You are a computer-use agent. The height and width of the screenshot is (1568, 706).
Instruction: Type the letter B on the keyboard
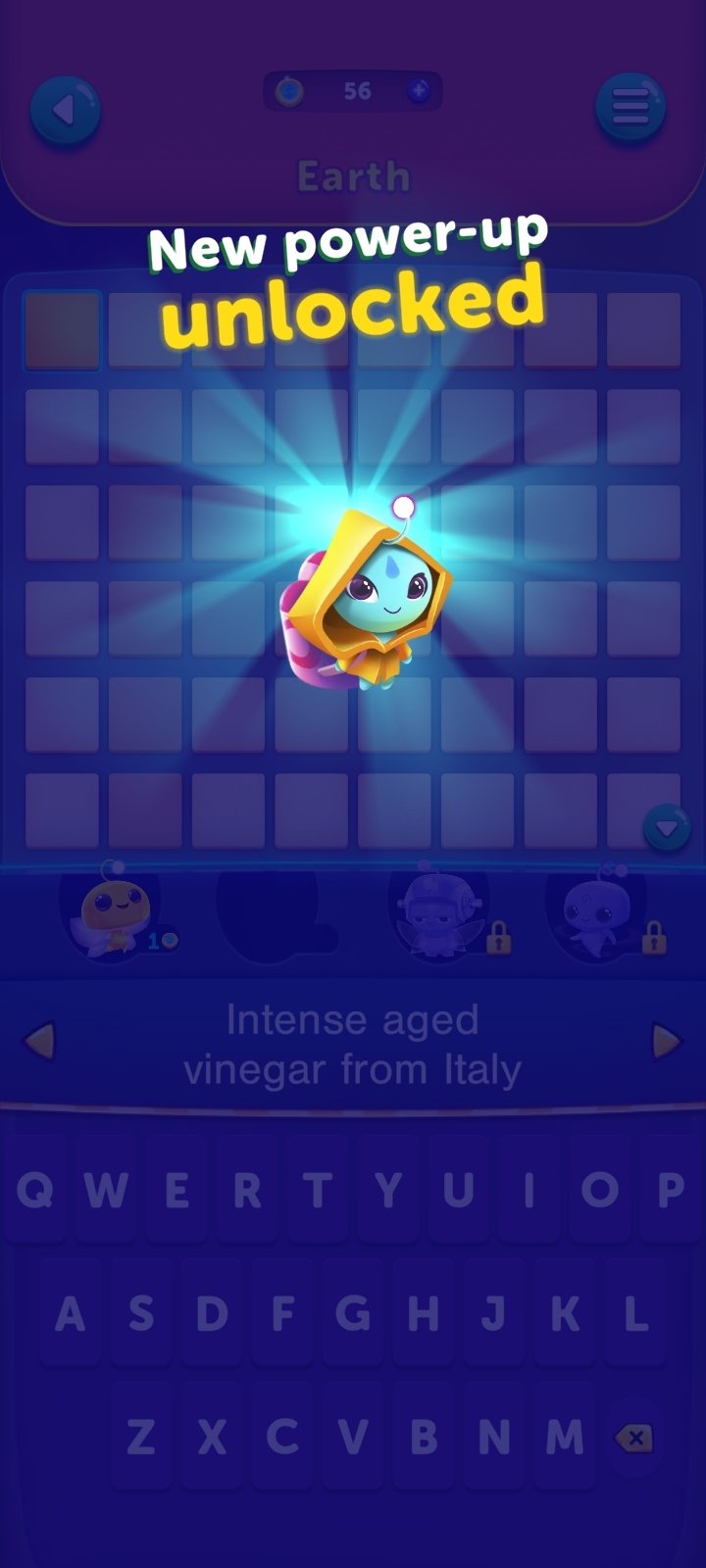coord(423,1438)
